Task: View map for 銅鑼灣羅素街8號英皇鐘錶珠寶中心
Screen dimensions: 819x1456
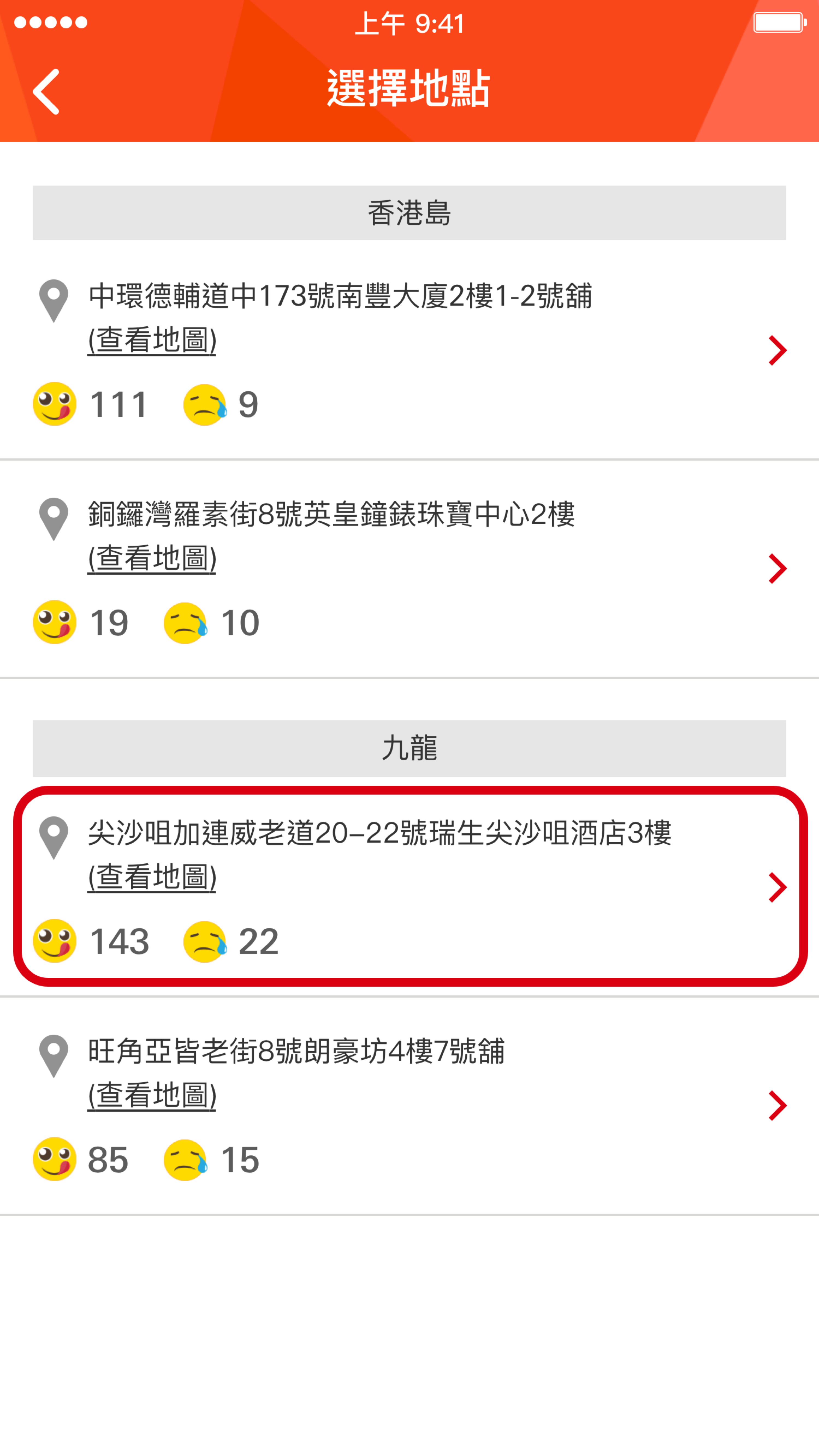Action: point(152,559)
